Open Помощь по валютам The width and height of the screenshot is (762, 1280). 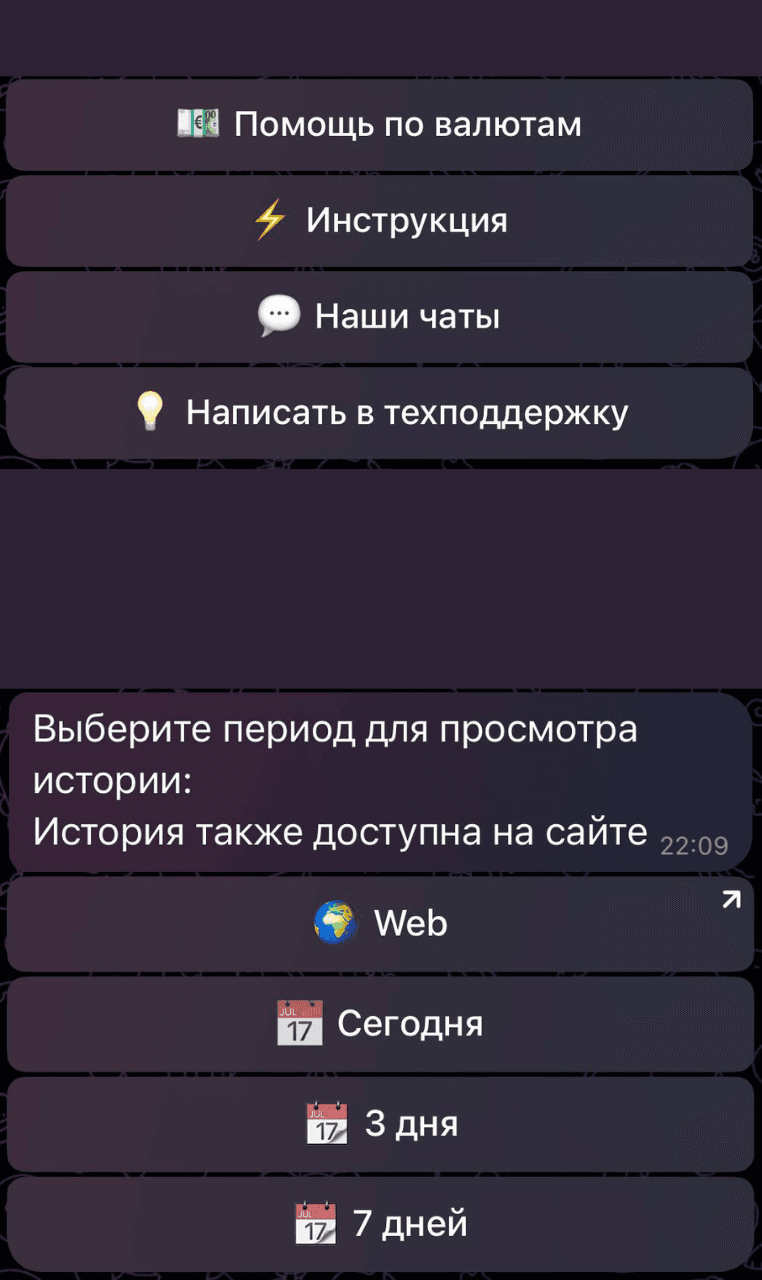(381, 123)
